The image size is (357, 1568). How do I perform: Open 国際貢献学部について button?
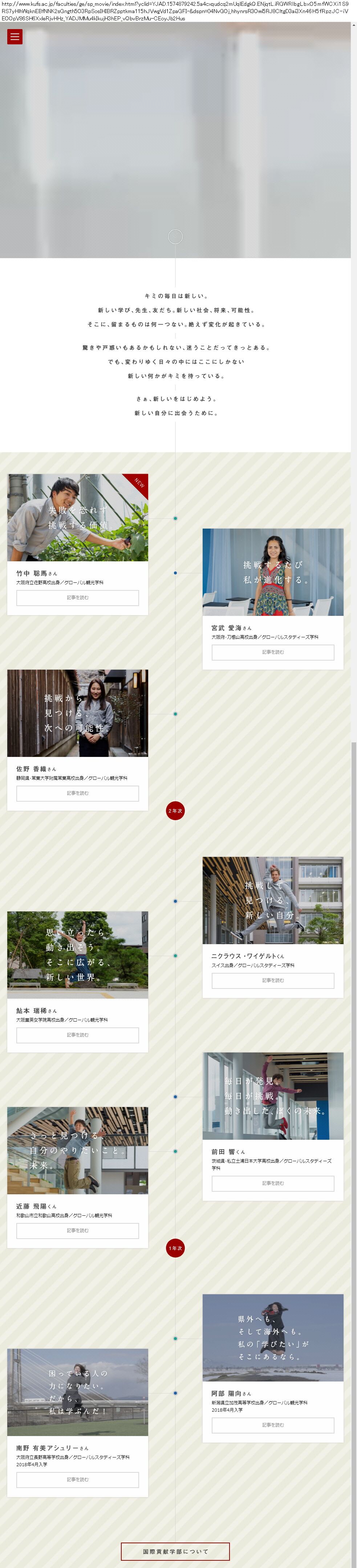[175, 1551]
